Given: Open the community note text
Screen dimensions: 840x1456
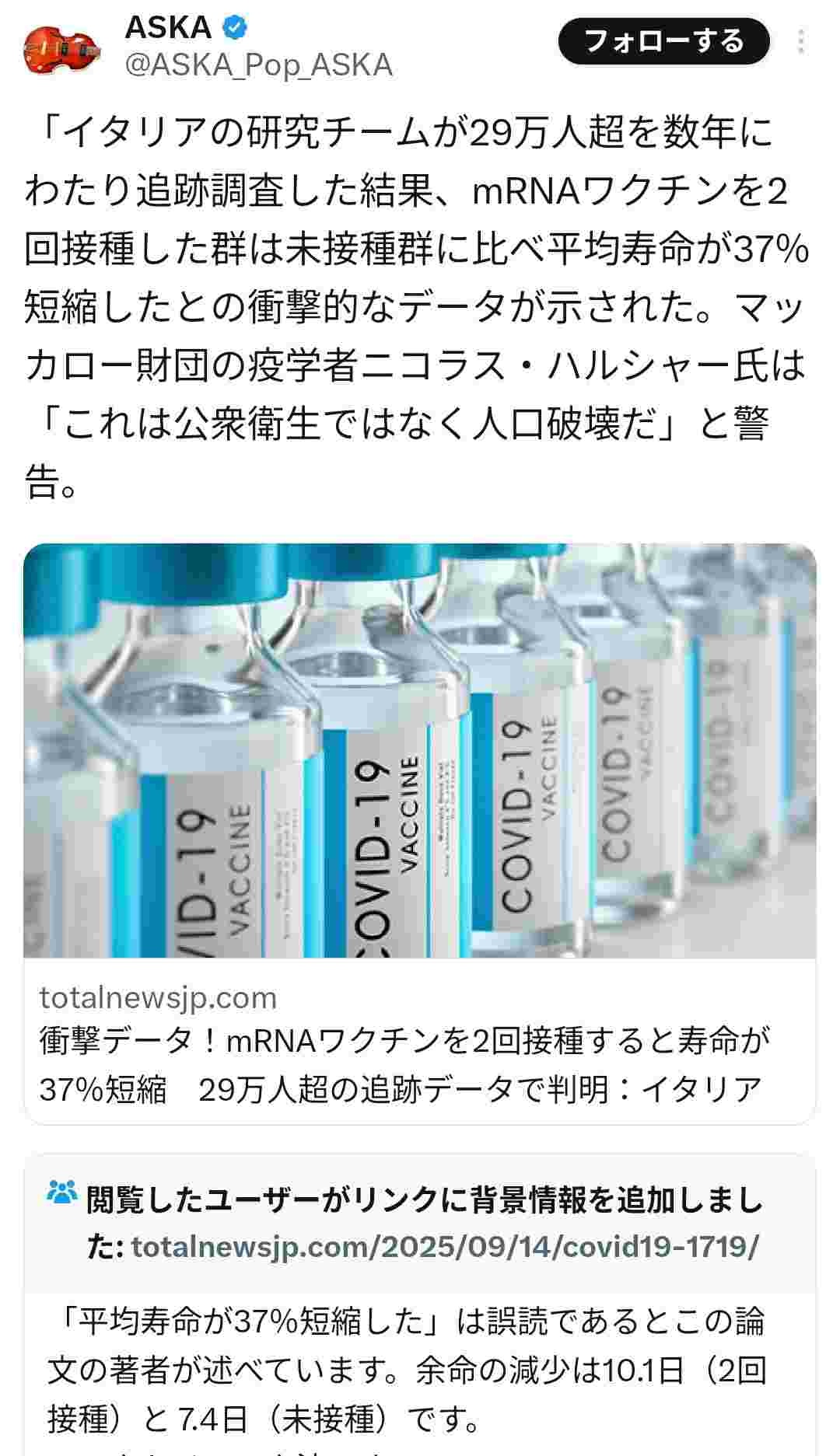Looking at the screenshot, I should pos(407,1369).
